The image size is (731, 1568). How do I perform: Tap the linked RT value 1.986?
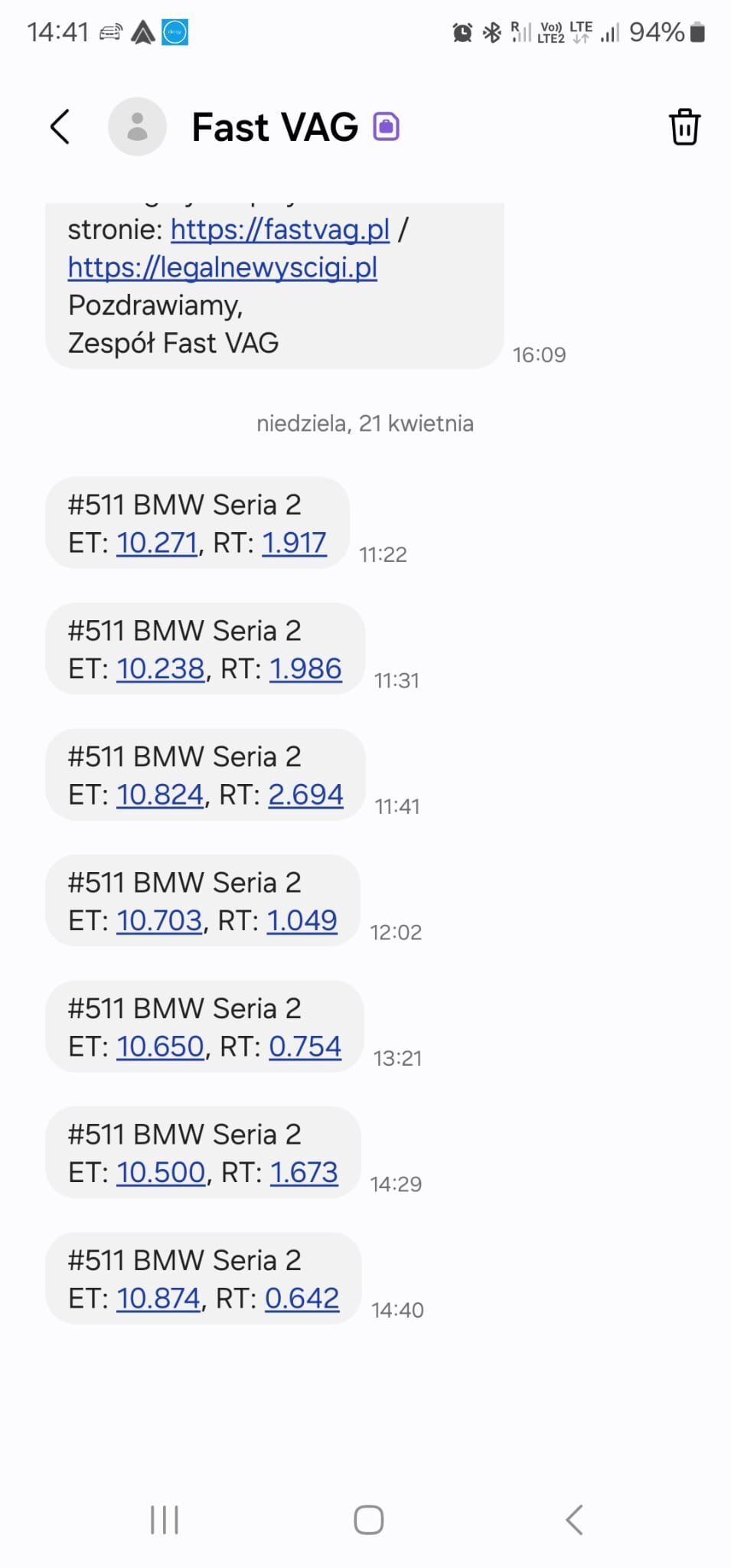pyautogui.click(x=305, y=668)
